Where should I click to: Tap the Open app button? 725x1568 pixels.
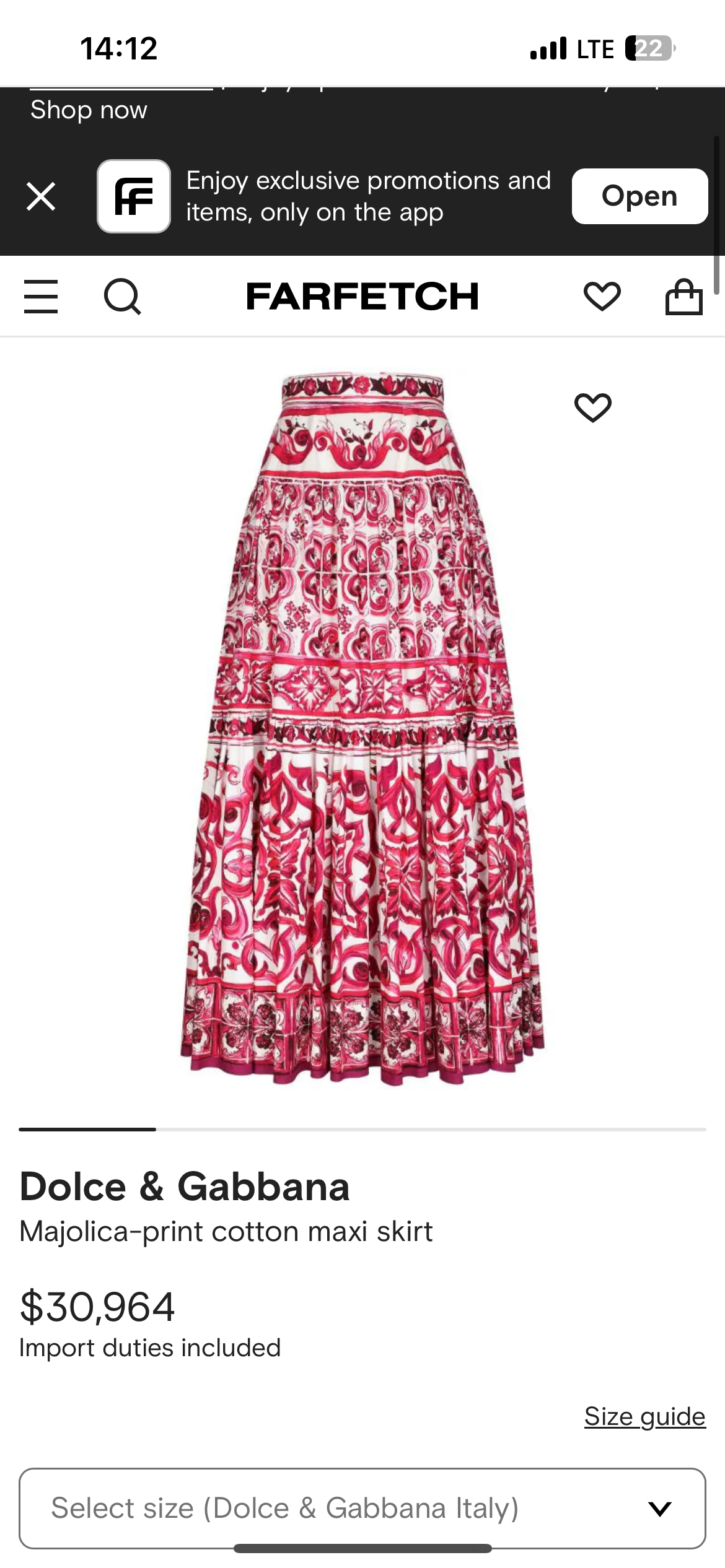639,196
